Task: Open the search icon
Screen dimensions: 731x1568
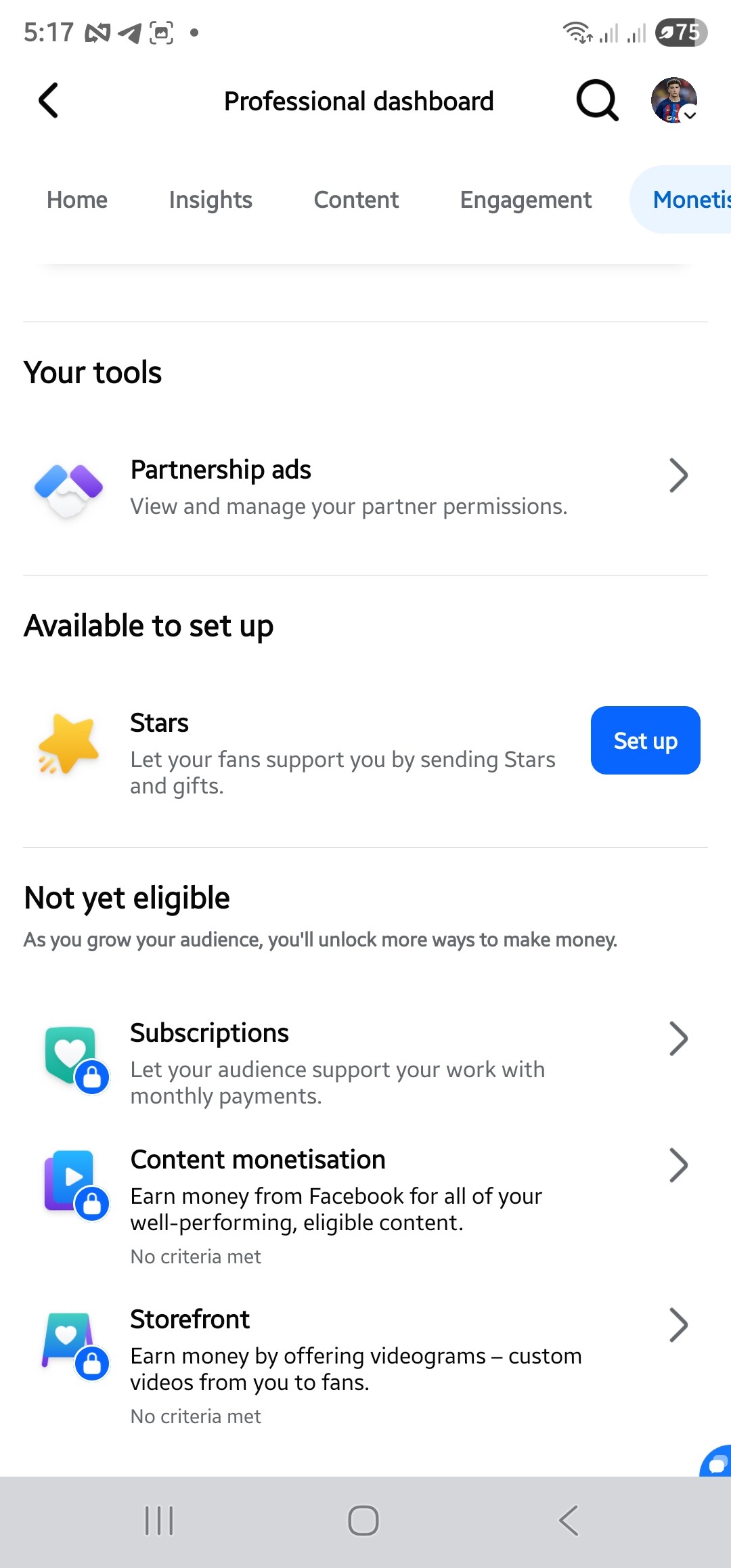Action: pos(597,101)
